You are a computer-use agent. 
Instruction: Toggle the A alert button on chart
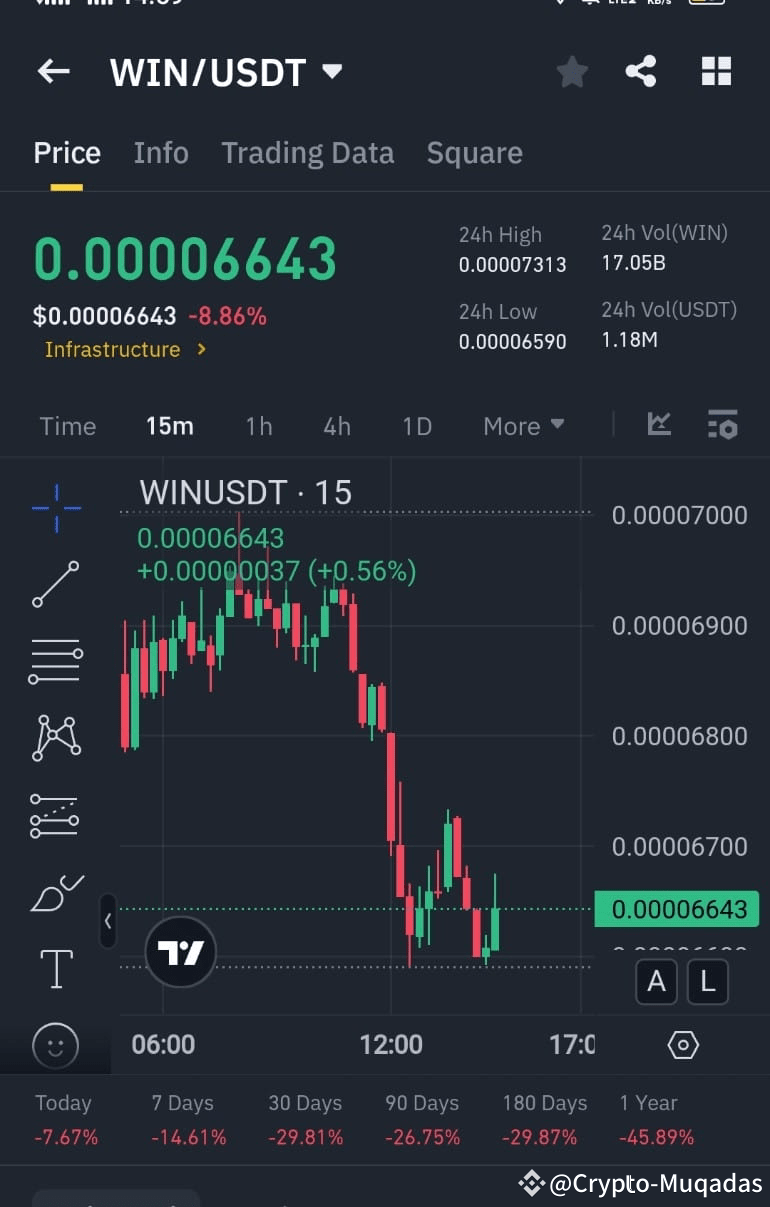click(x=656, y=981)
